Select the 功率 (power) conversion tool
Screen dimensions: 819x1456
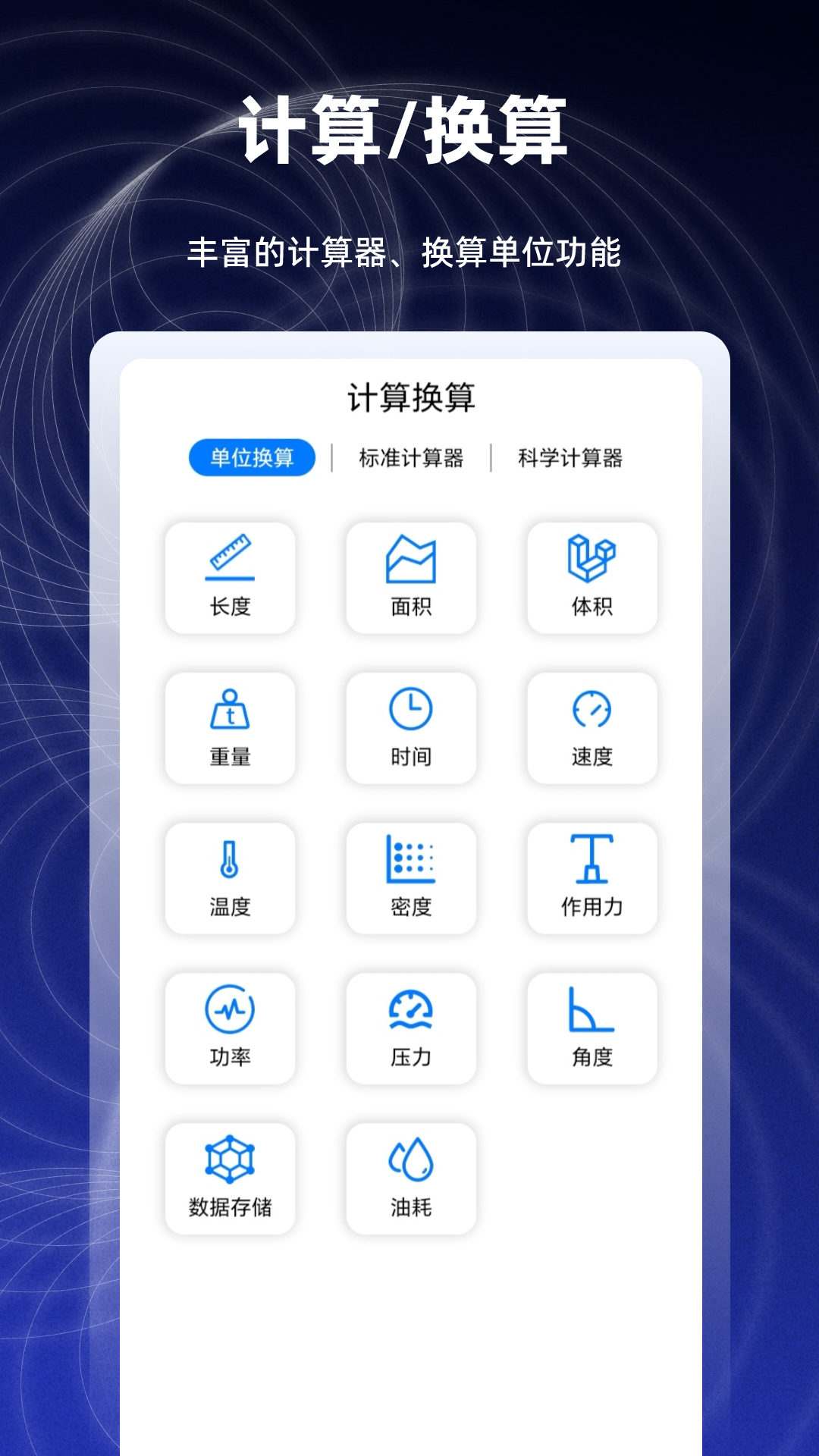(230, 1028)
